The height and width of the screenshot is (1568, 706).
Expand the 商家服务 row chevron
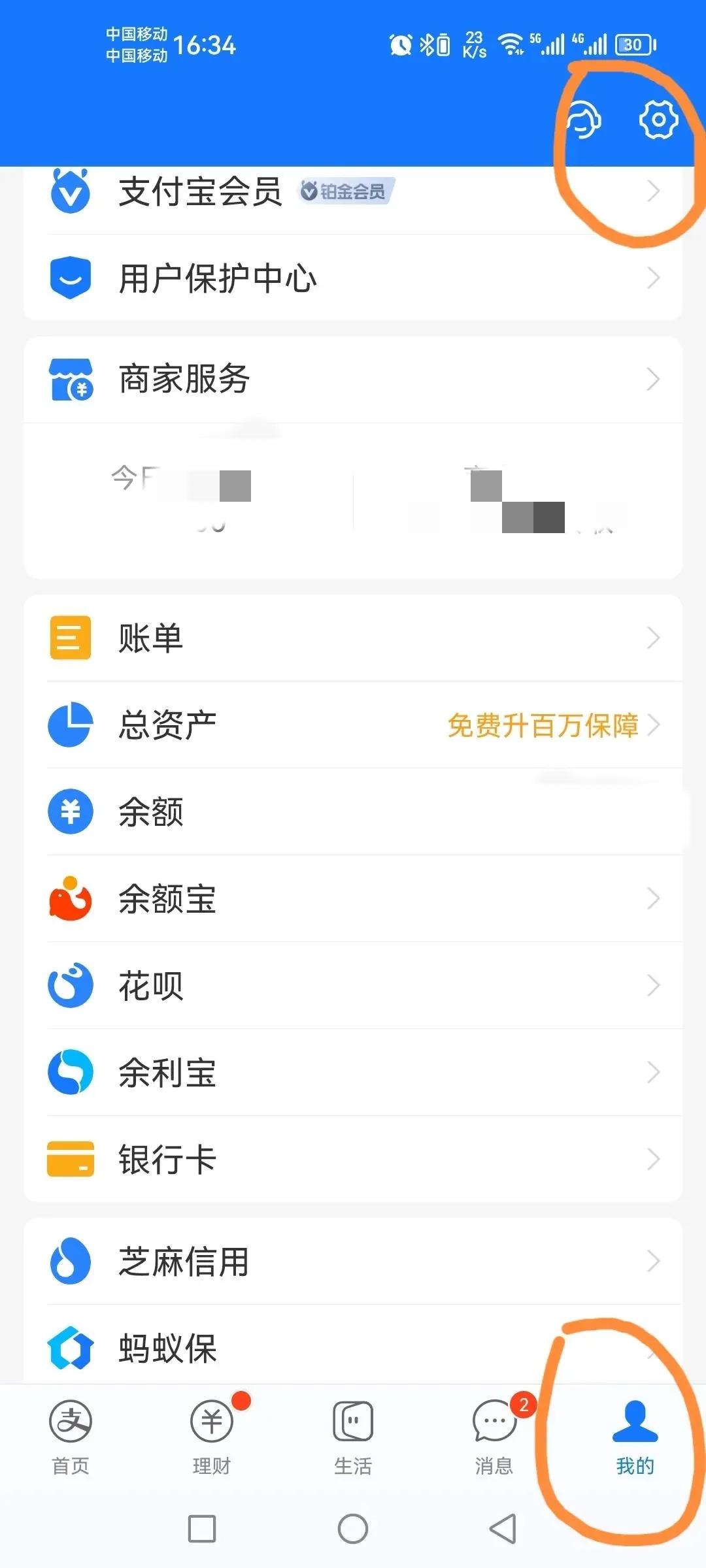652,379
